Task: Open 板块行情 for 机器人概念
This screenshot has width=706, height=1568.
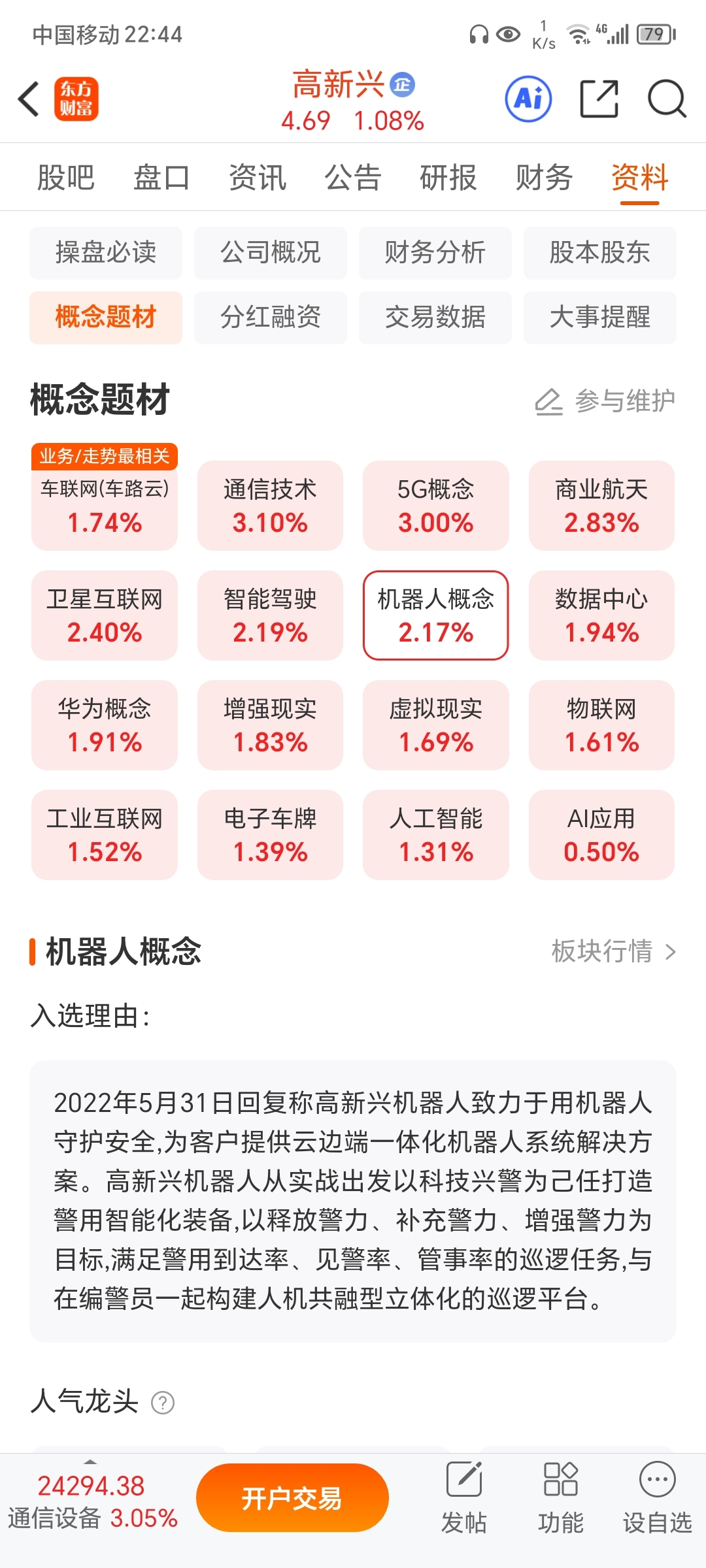Action: 613,951
